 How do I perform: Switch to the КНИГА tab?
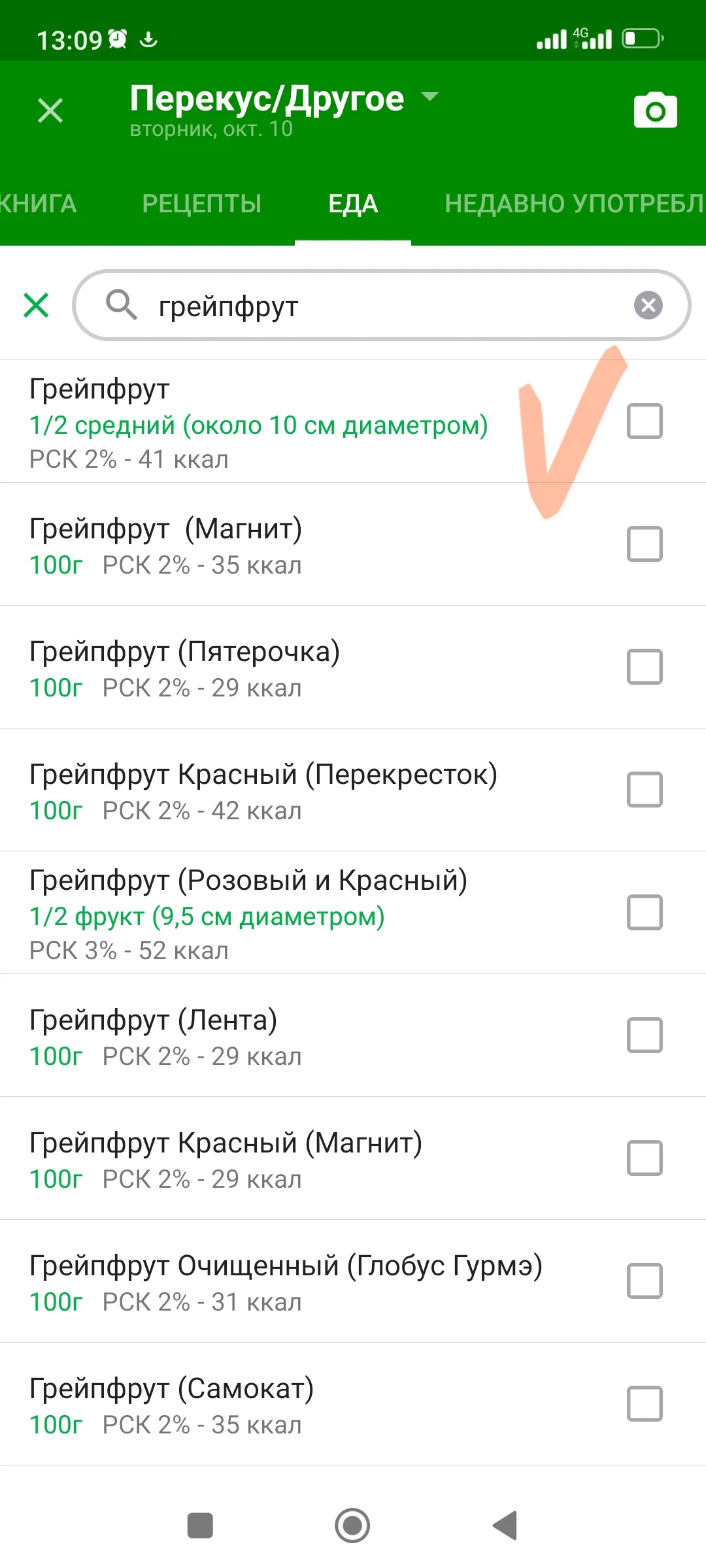39,204
